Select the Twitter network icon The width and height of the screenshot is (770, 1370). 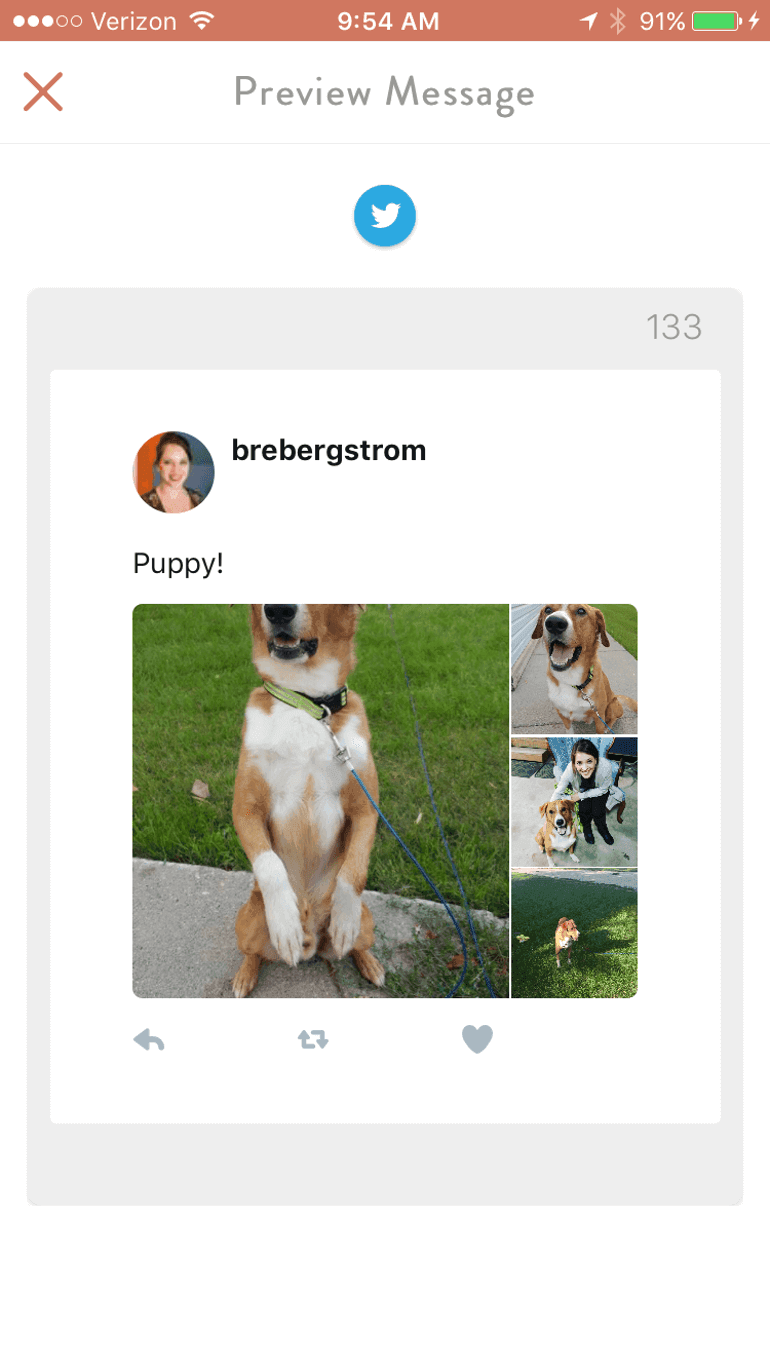385,215
